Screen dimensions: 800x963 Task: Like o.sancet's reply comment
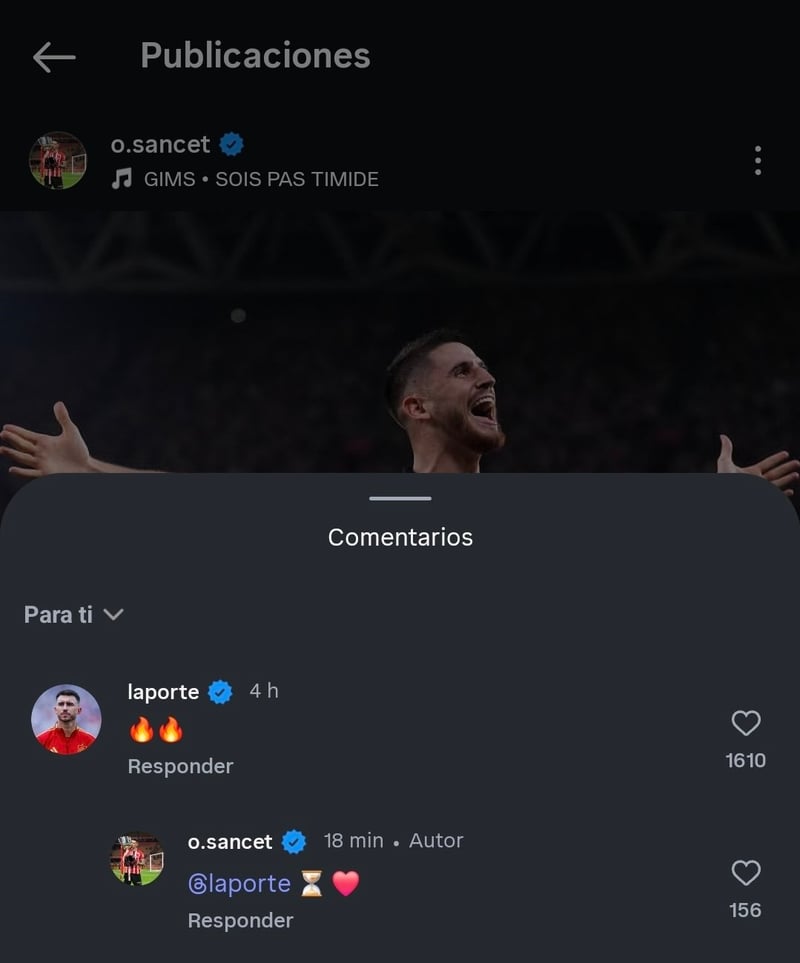click(x=746, y=873)
